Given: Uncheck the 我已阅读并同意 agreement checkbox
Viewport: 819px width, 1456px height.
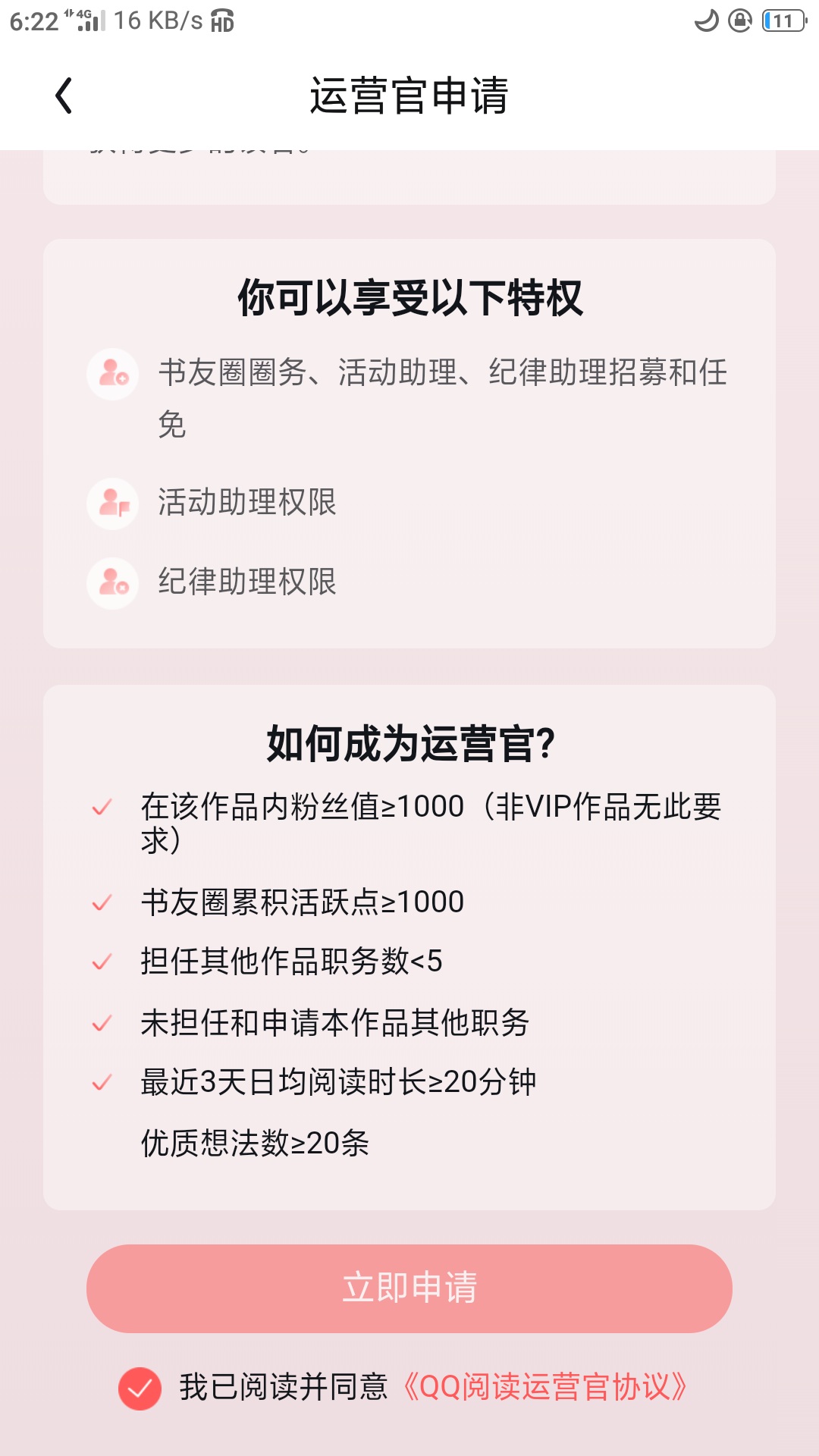Looking at the screenshot, I should tap(140, 1389).
